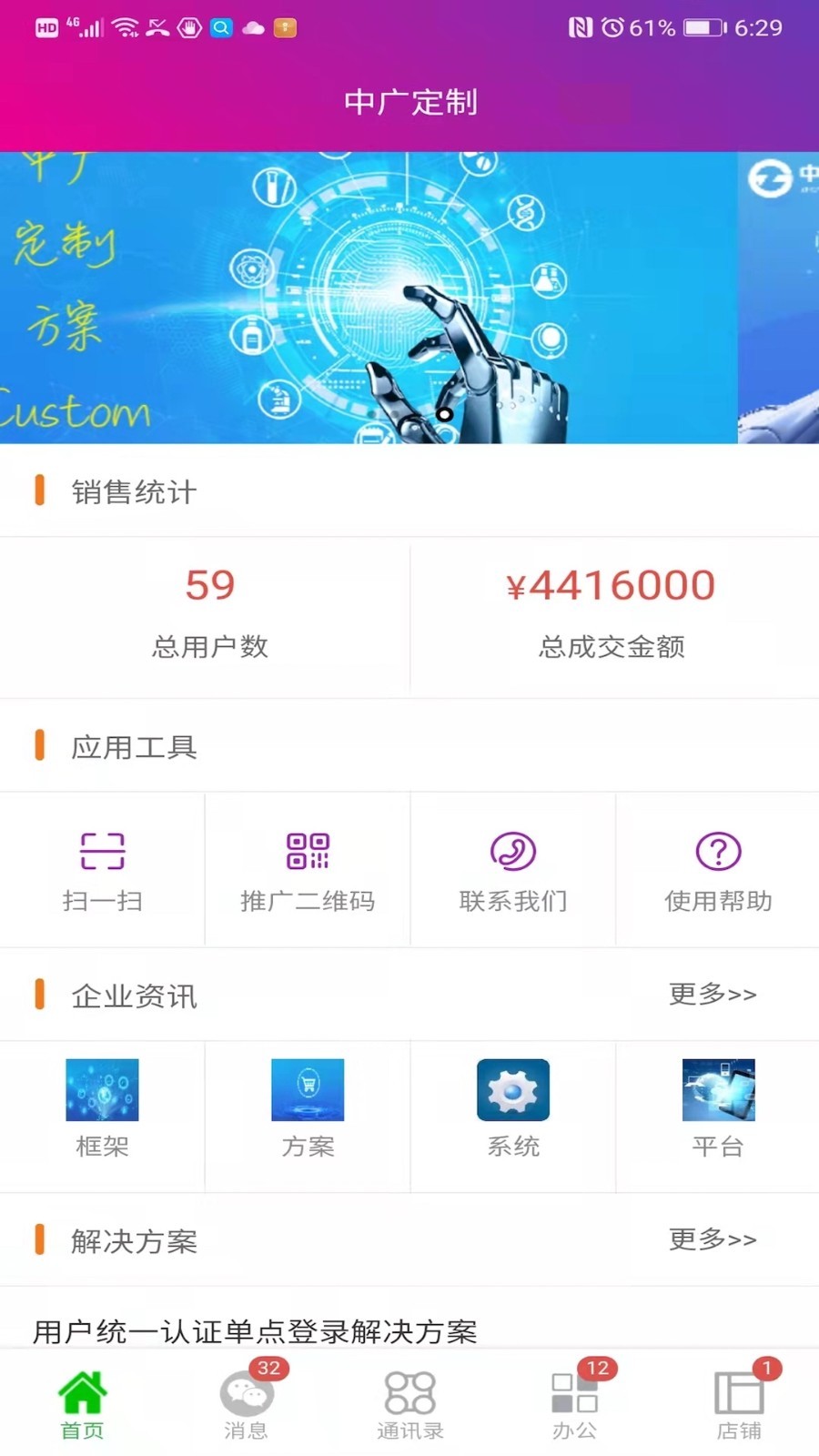Open 使用帮助 help page
819x1456 pixels.
(718, 870)
